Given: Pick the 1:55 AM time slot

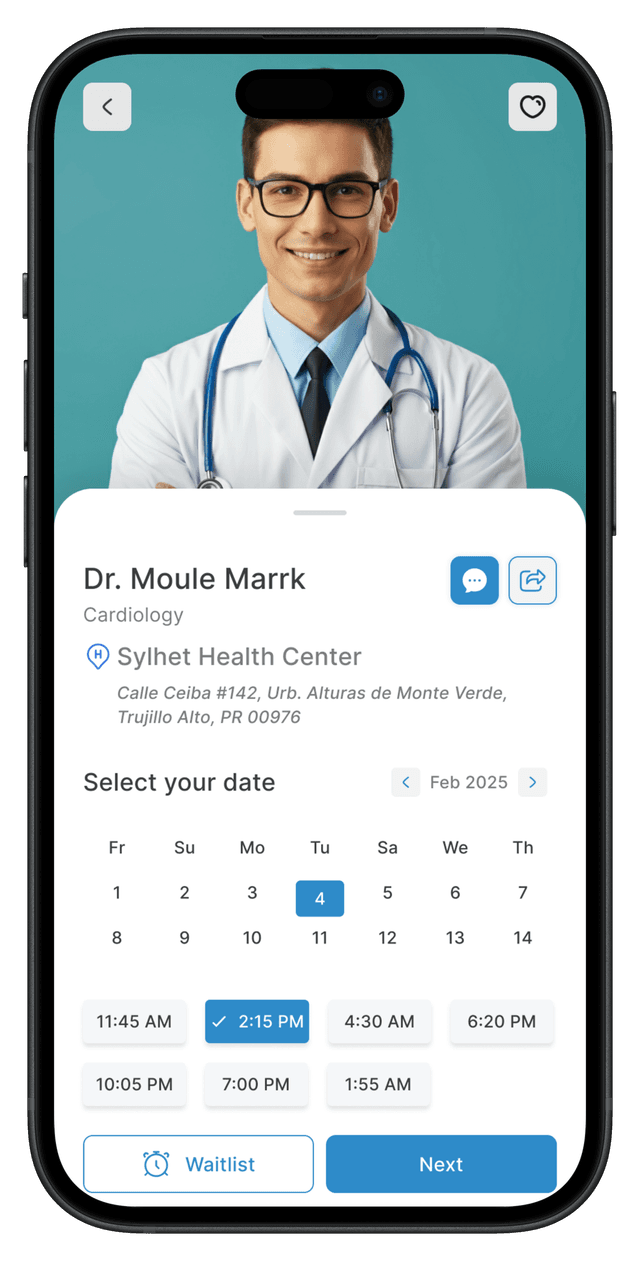Looking at the screenshot, I should pos(379,1084).
